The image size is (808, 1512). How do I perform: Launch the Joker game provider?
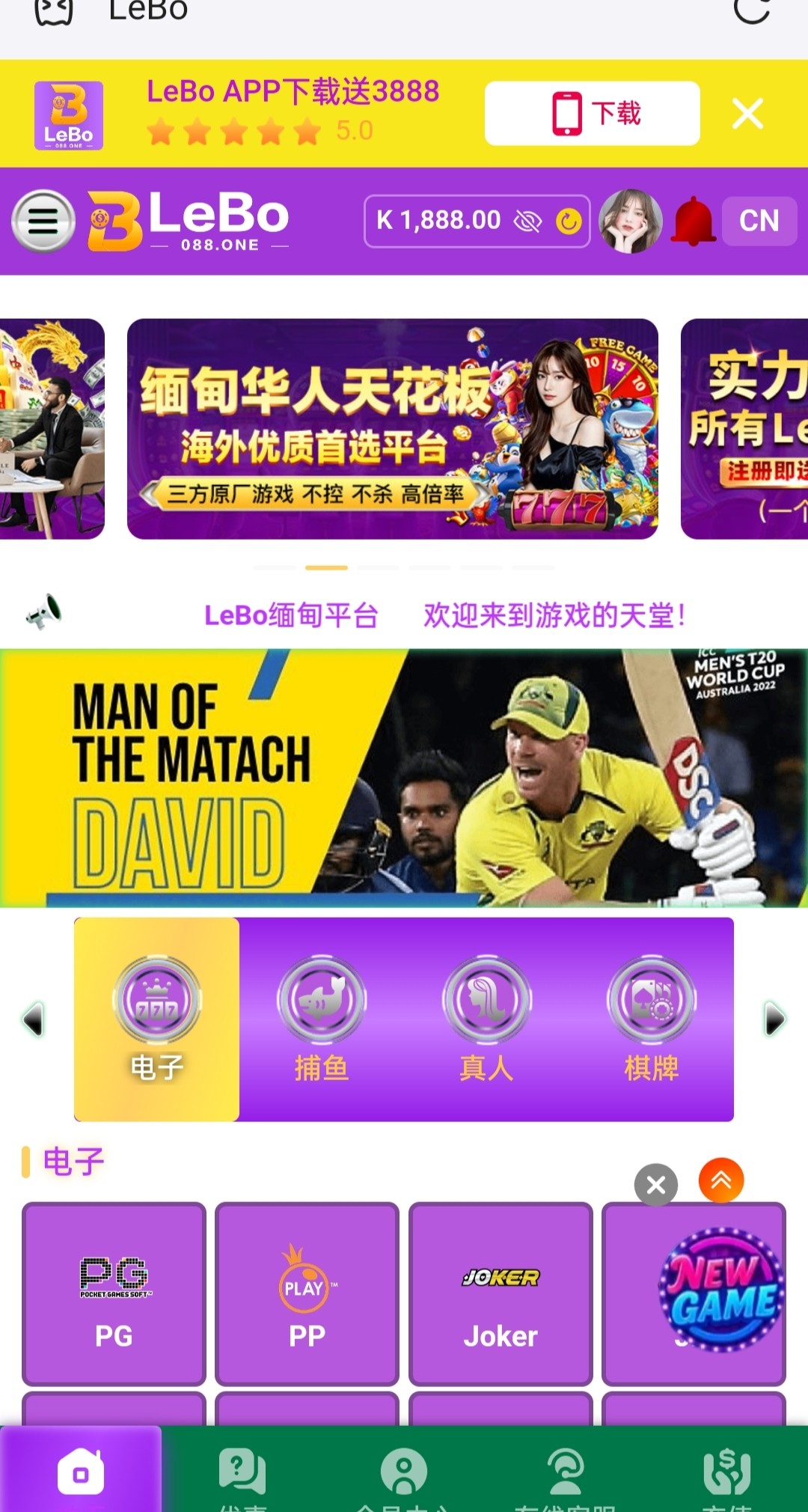pos(501,1293)
